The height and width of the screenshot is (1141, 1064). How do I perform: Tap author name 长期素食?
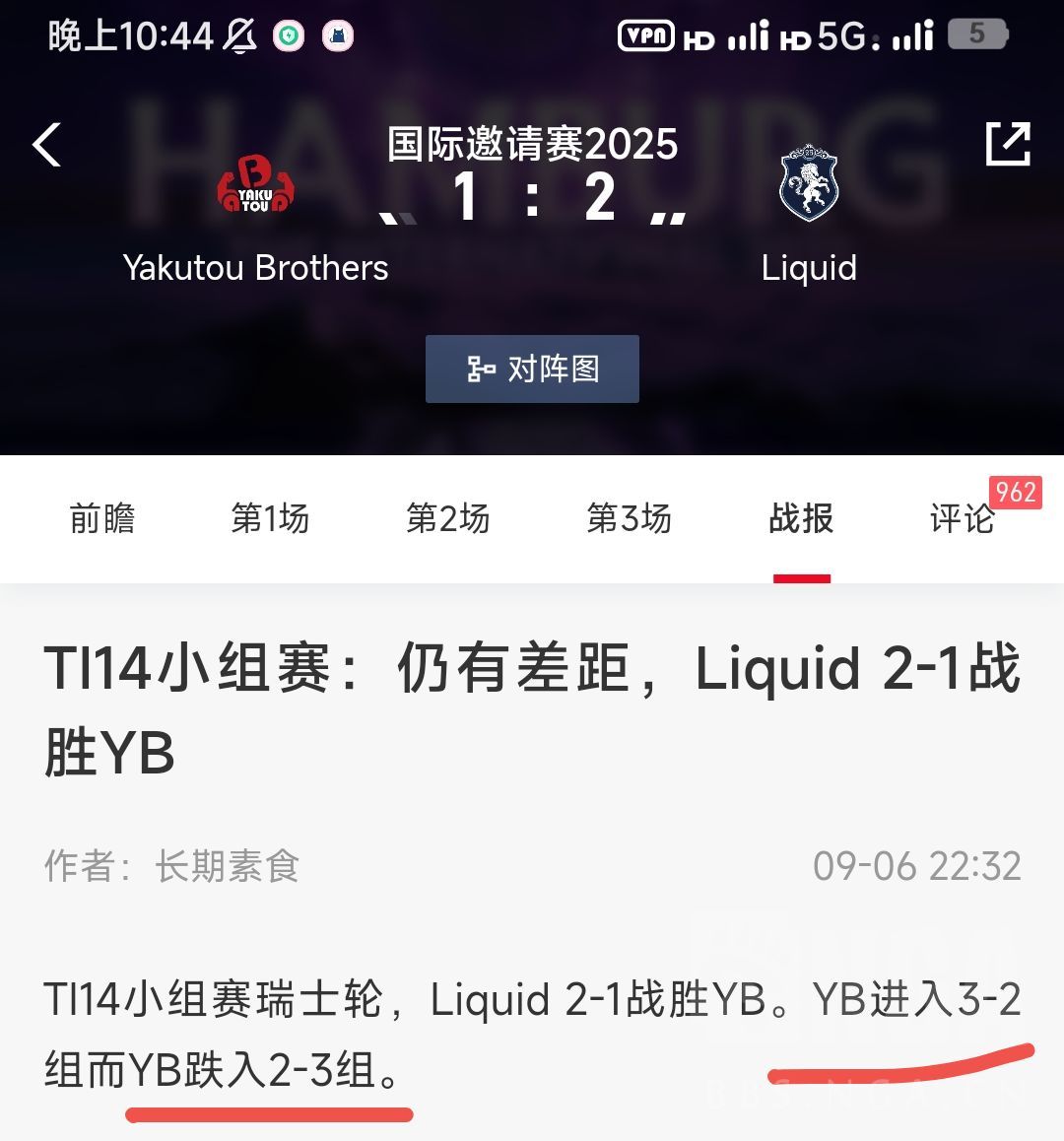[x=229, y=867]
